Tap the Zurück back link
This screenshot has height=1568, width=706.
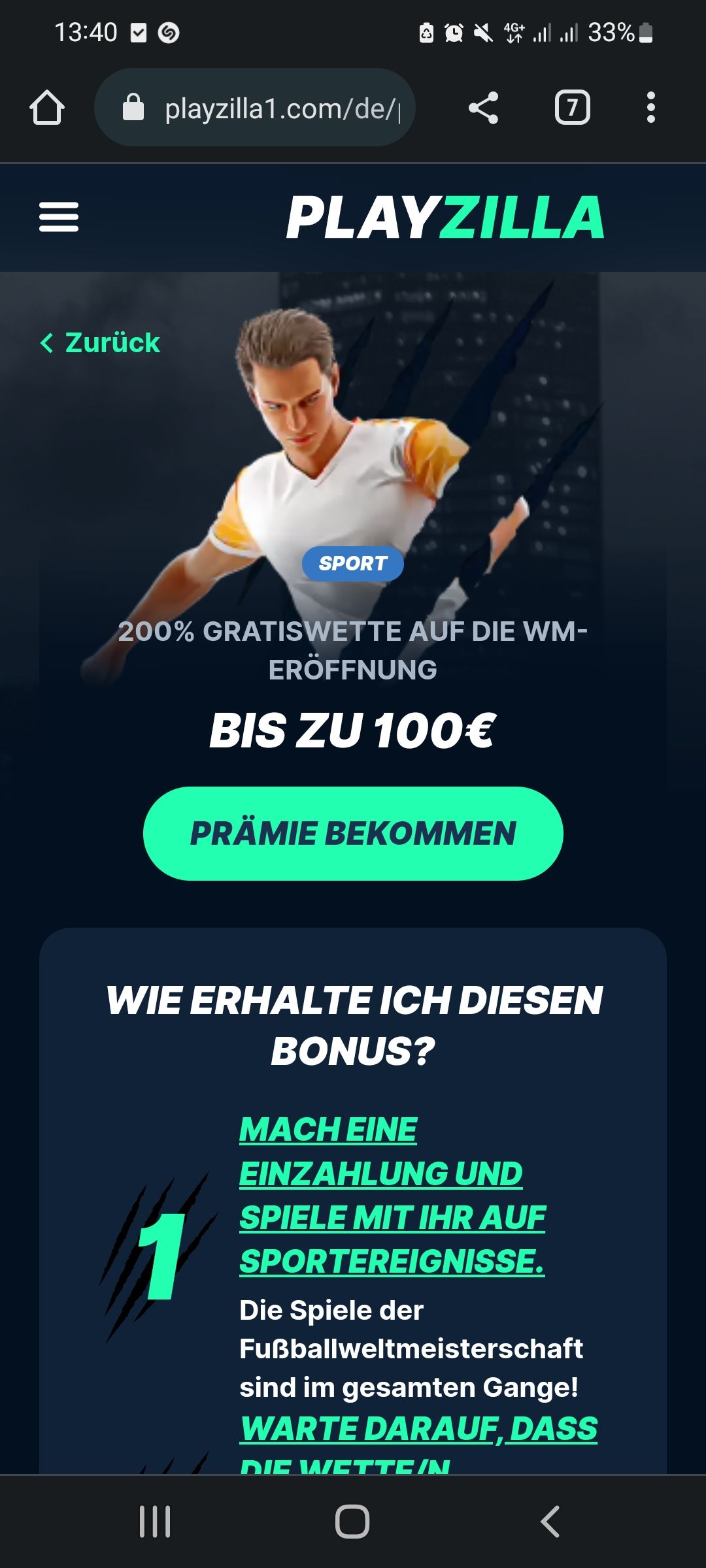tap(101, 342)
